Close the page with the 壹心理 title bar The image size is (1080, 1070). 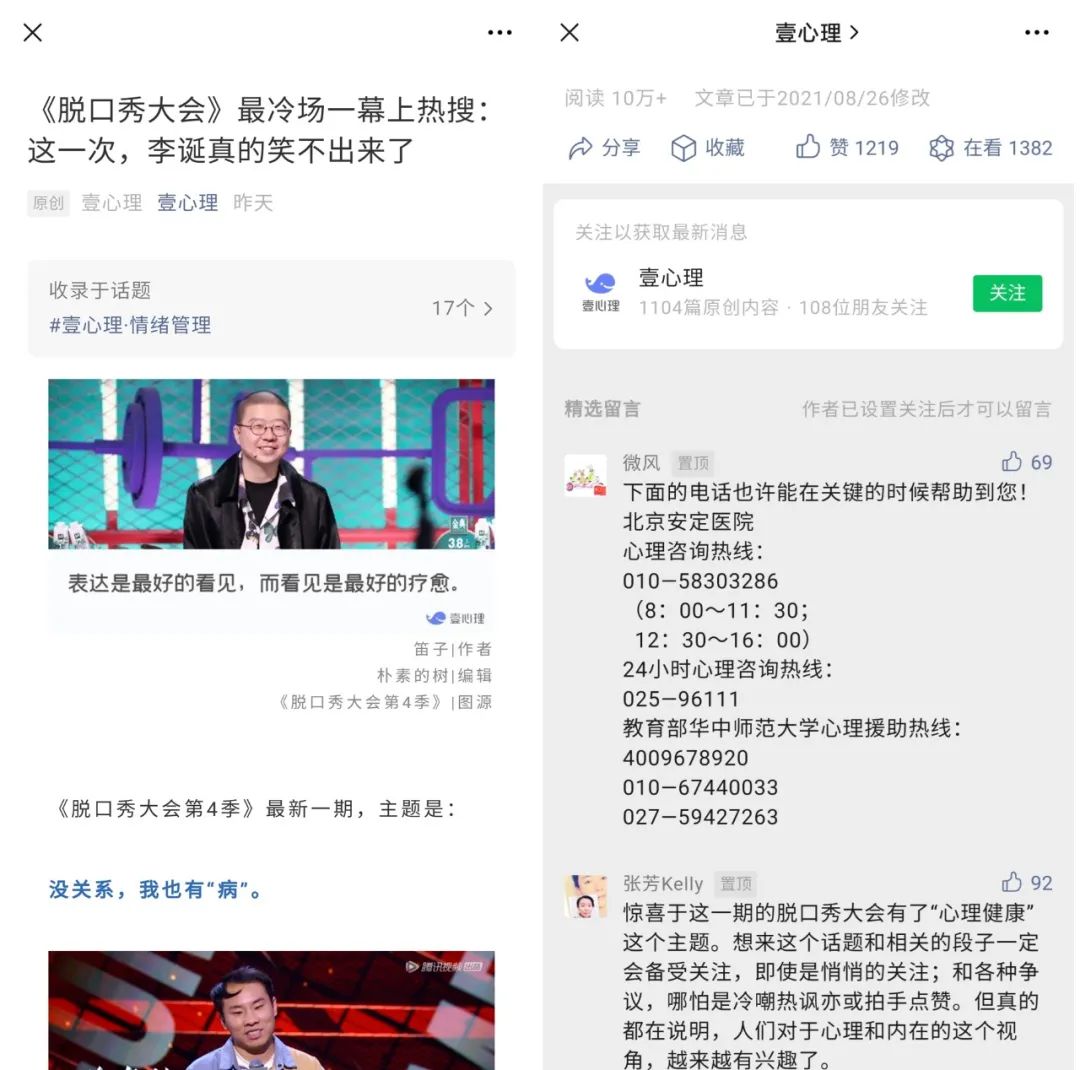(570, 33)
